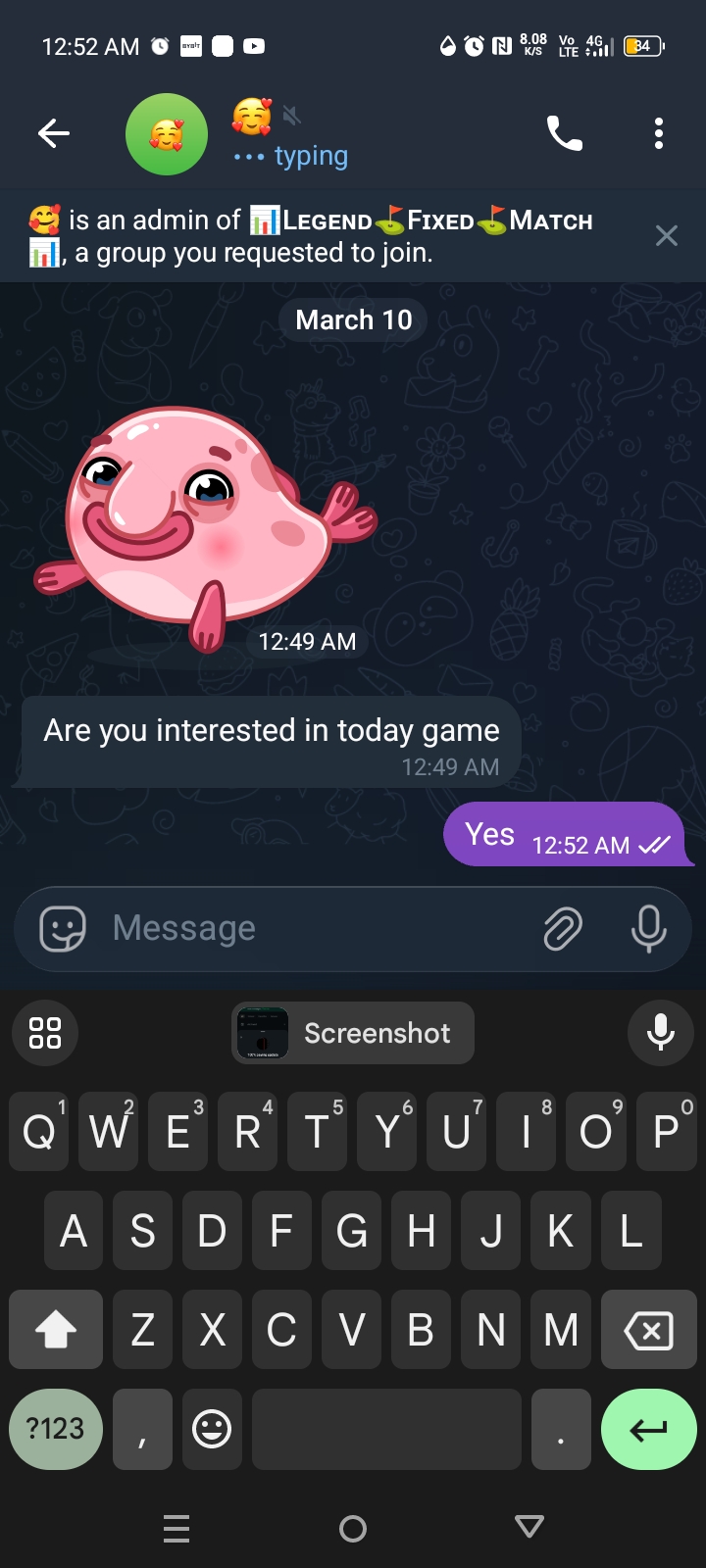The height and width of the screenshot is (1568, 706).
Task: Open the keyboard tools grid
Action: click(x=45, y=1033)
